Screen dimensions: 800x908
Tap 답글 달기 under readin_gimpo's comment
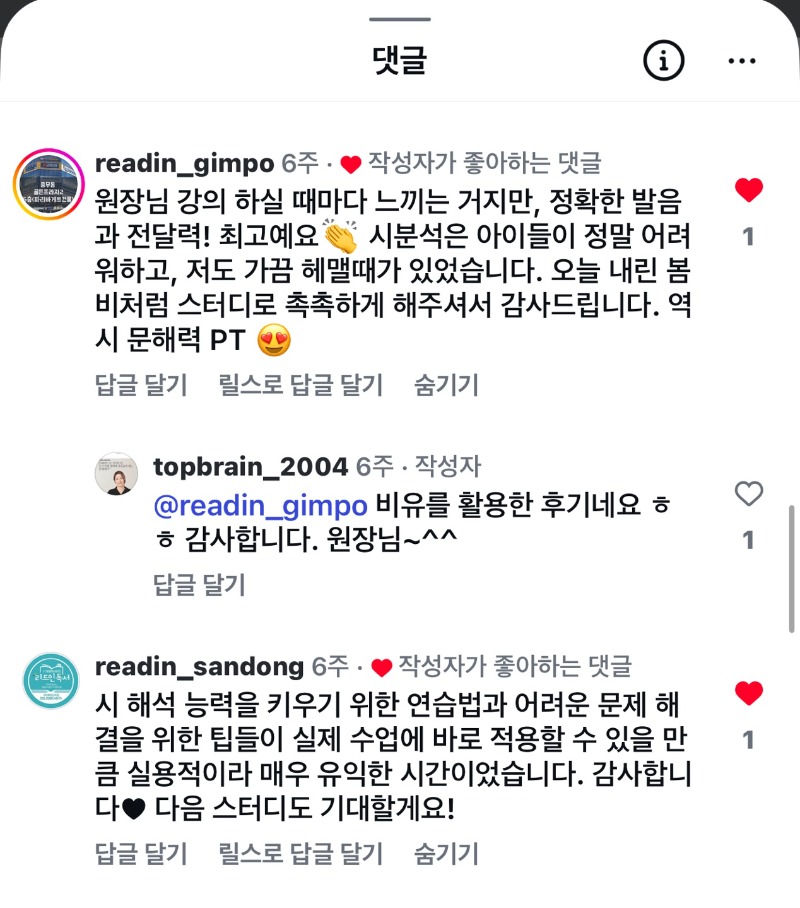pos(141,384)
